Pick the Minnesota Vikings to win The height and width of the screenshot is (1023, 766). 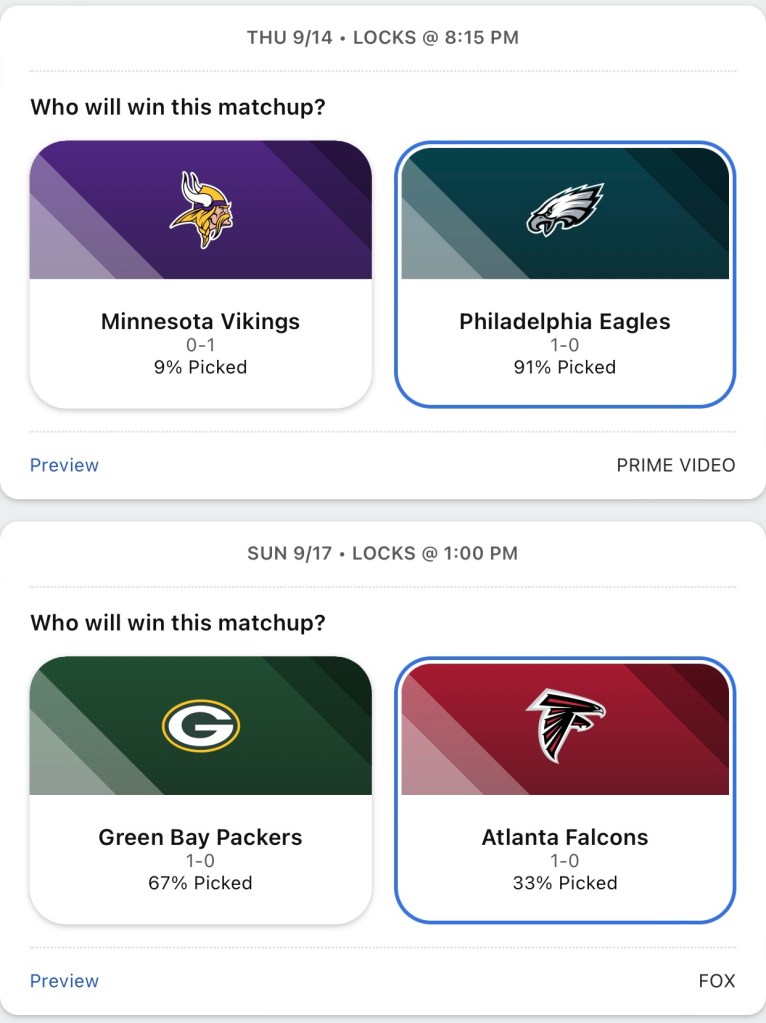pos(200,274)
